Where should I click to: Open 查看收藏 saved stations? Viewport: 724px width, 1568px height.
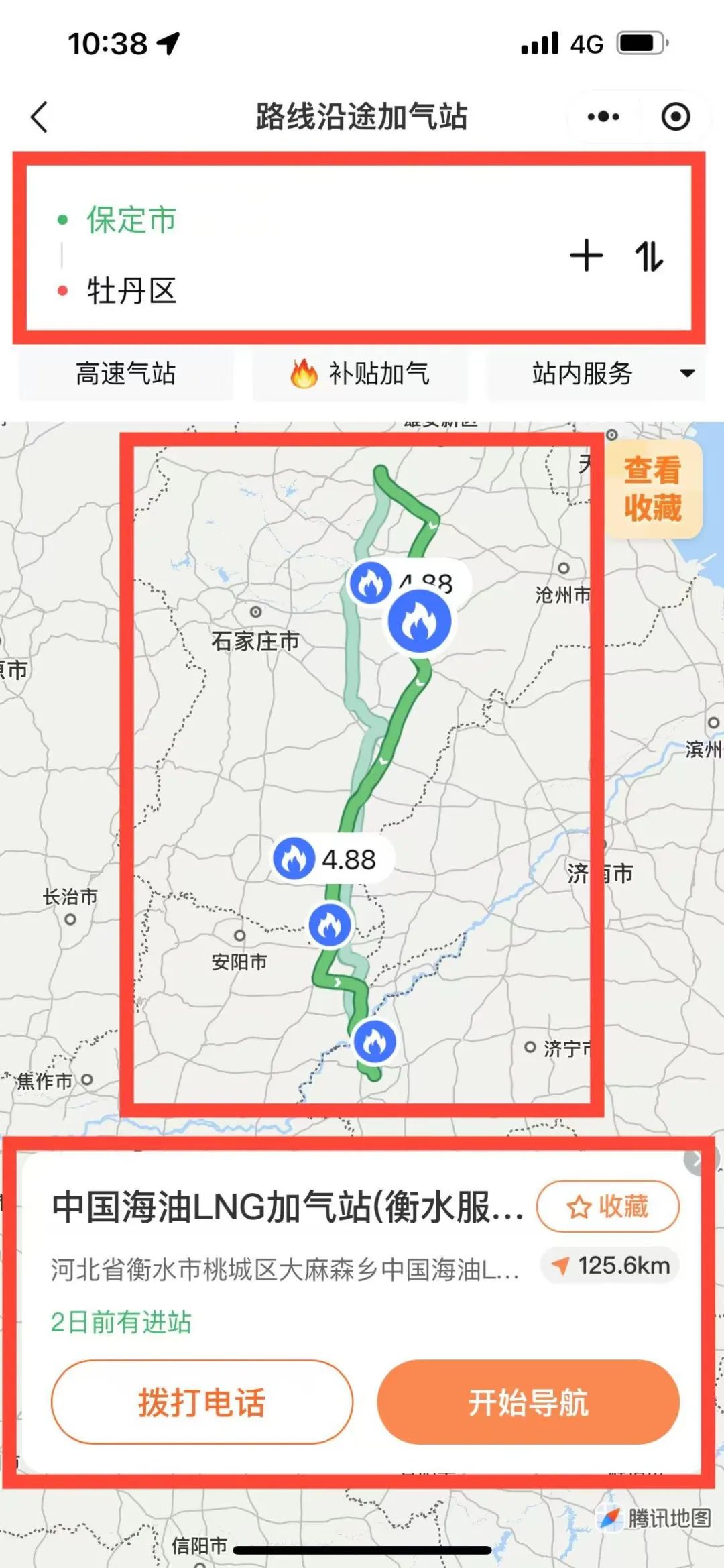653,489
